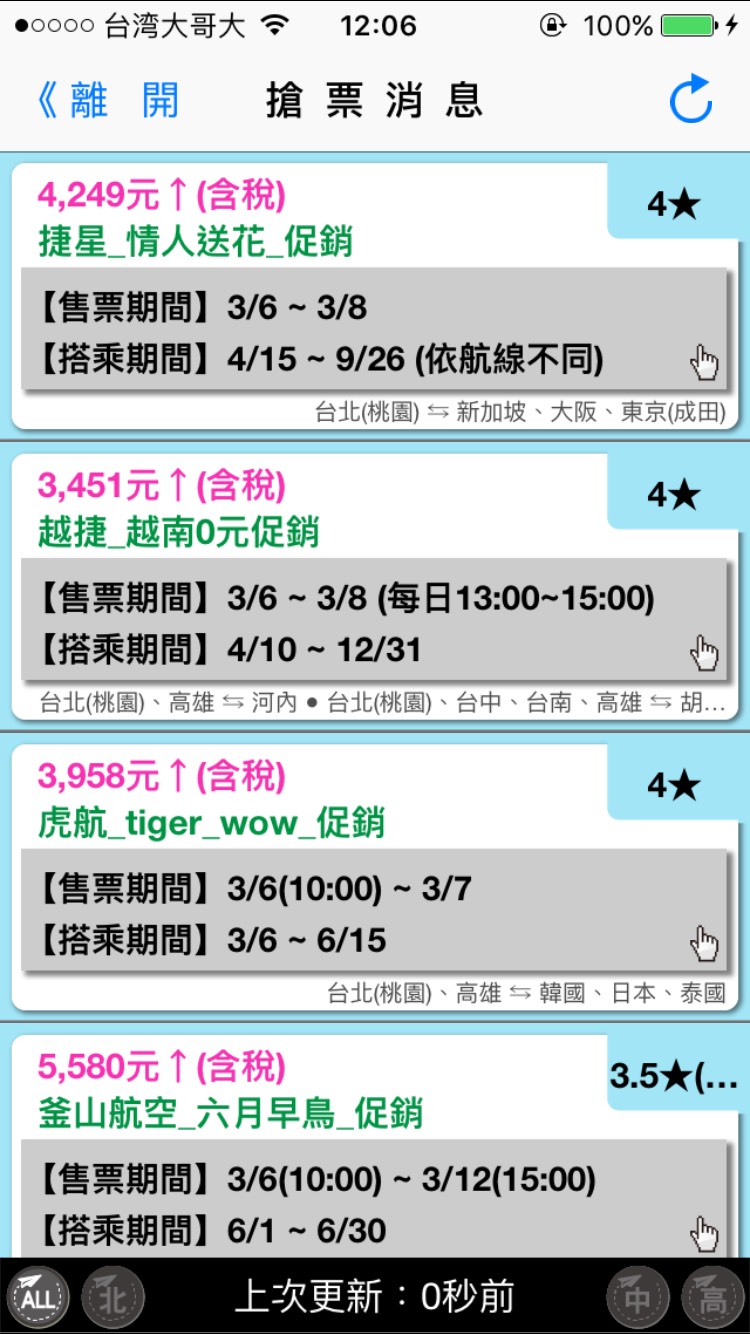The image size is (750, 1334).
Task: Select the ALL region filter
Action: pyautogui.click(x=38, y=1298)
